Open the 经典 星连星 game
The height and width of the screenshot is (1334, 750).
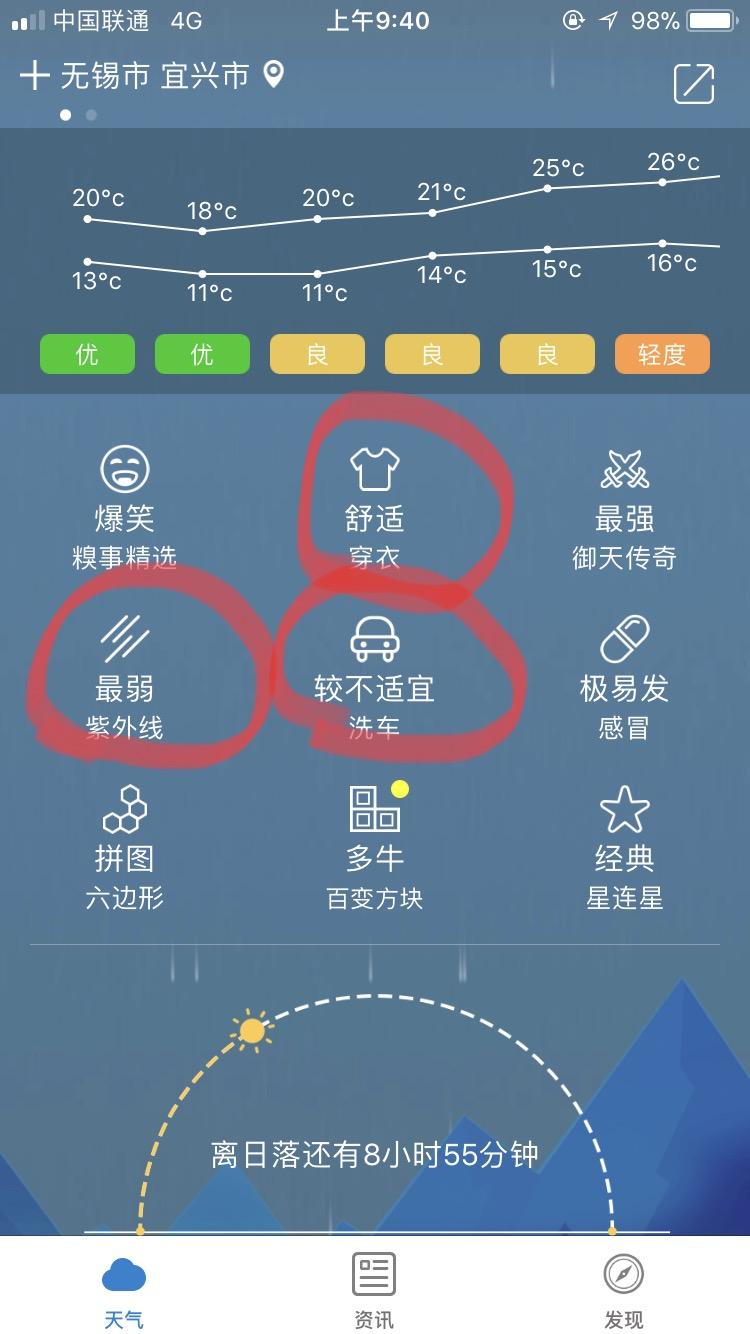point(624,848)
